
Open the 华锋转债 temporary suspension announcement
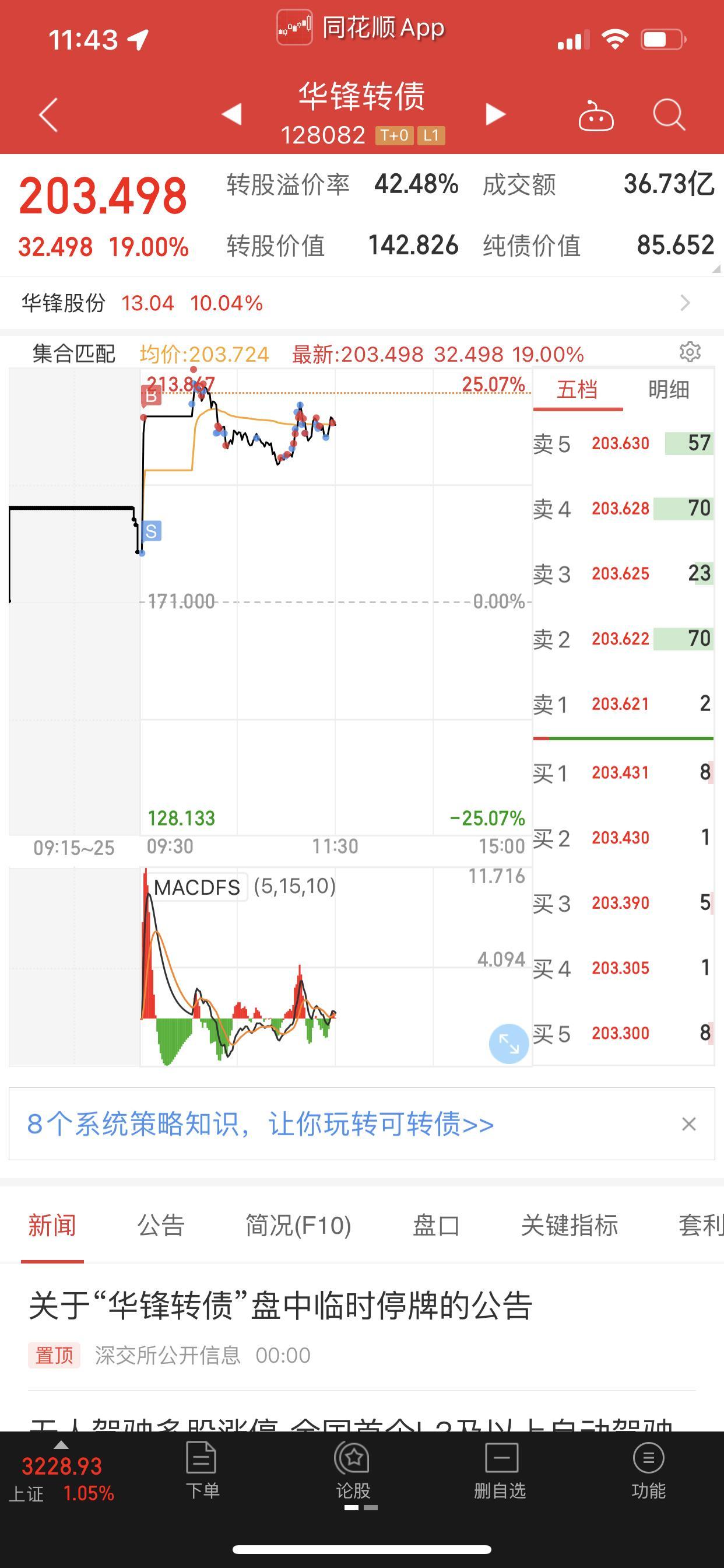[x=280, y=1305]
